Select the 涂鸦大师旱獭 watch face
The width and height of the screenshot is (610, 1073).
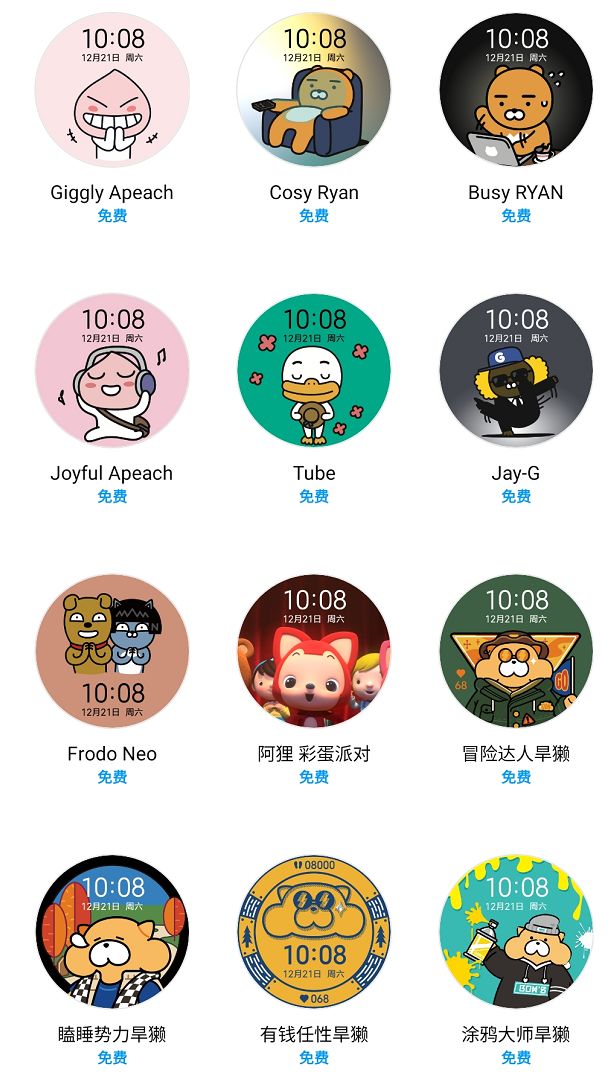[x=516, y=931]
